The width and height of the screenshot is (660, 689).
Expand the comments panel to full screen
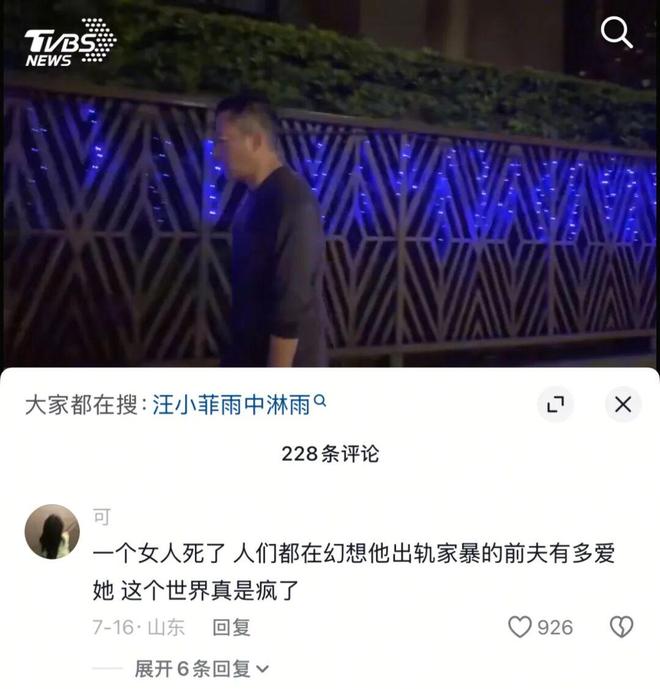click(x=556, y=405)
